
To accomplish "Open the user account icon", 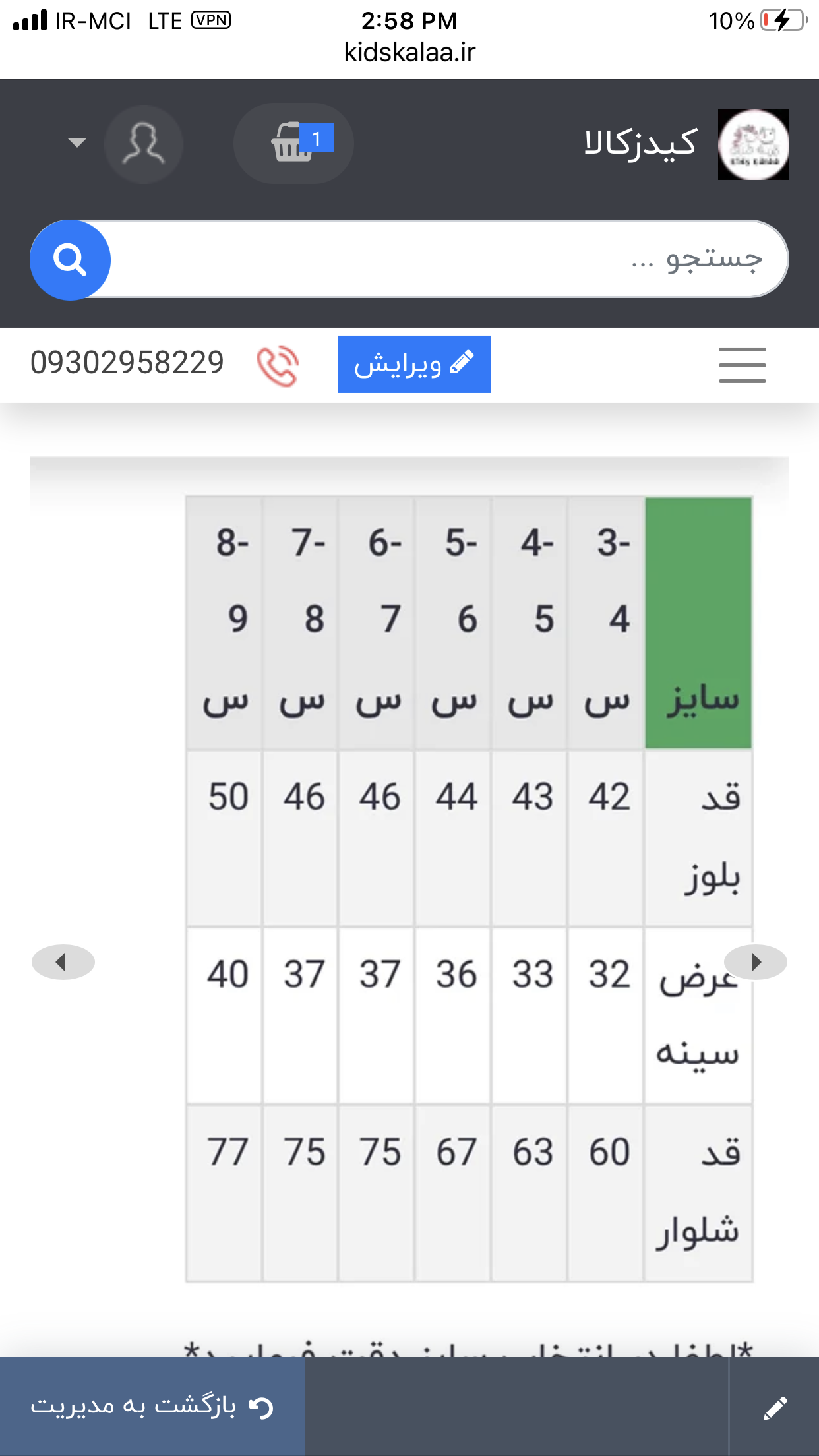I will coord(144,144).
